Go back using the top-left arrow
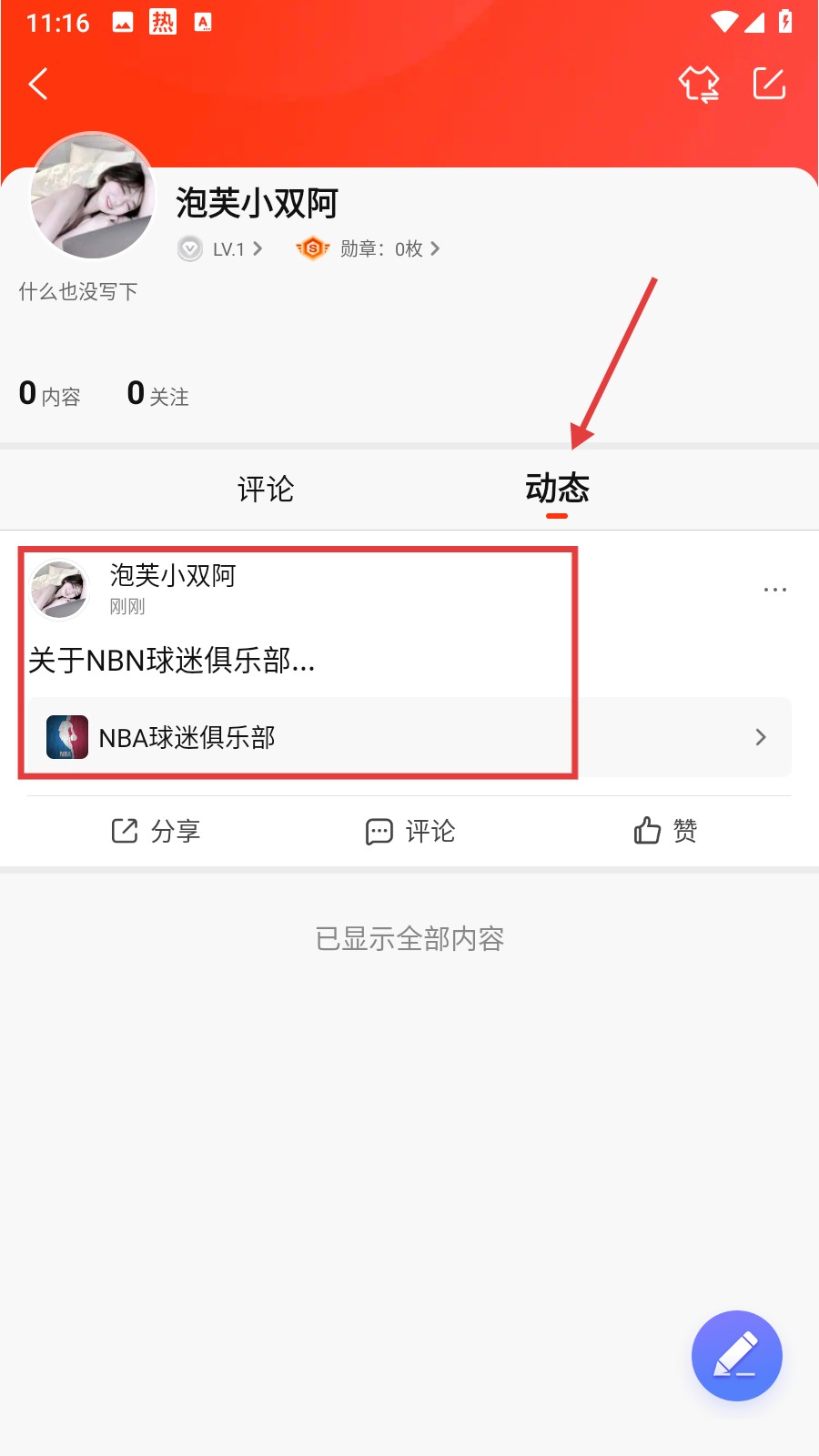Viewport: 819px width, 1456px height. coord(38,84)
